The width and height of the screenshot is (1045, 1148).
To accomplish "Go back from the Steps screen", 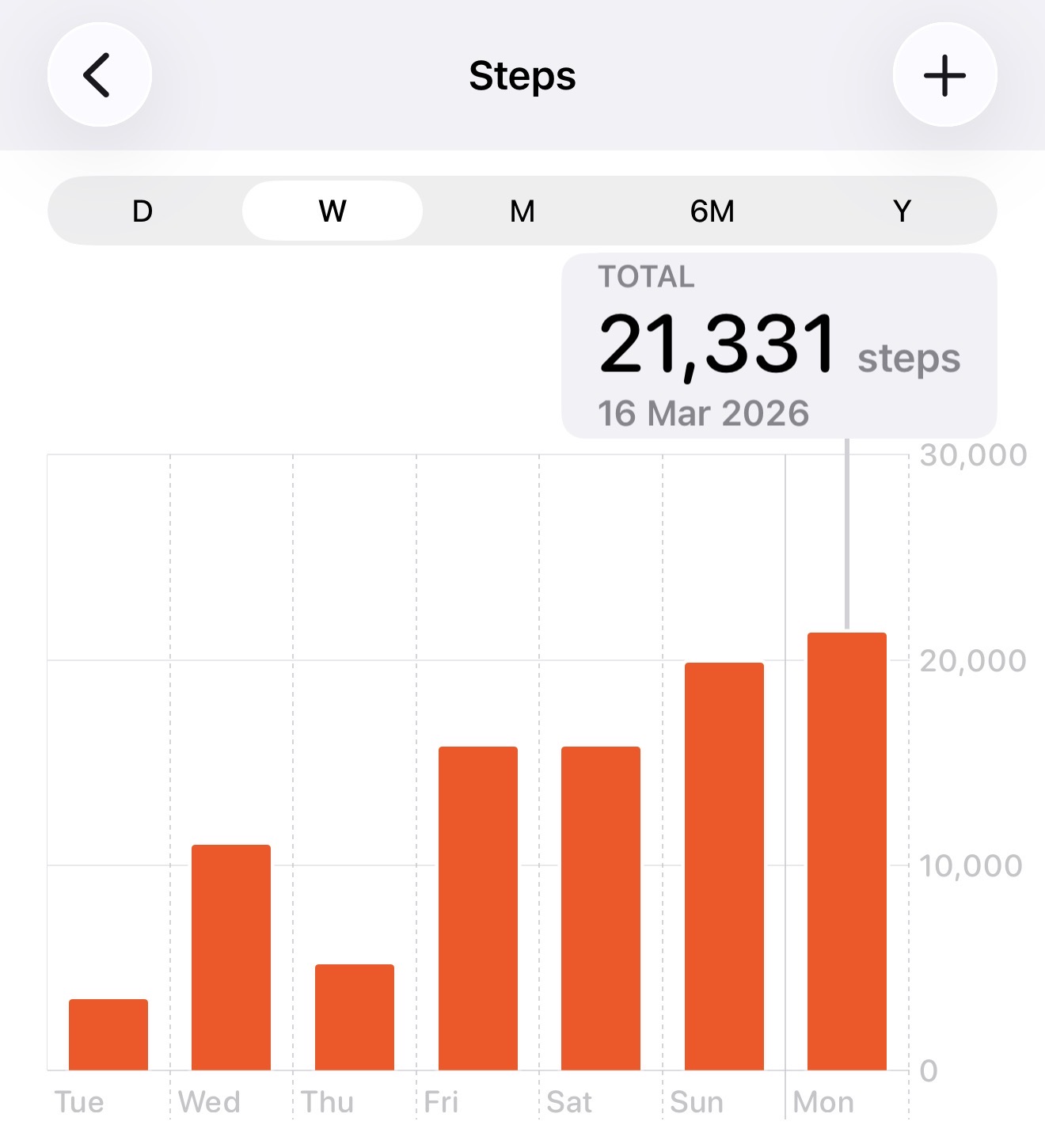I will pos(99,75).
